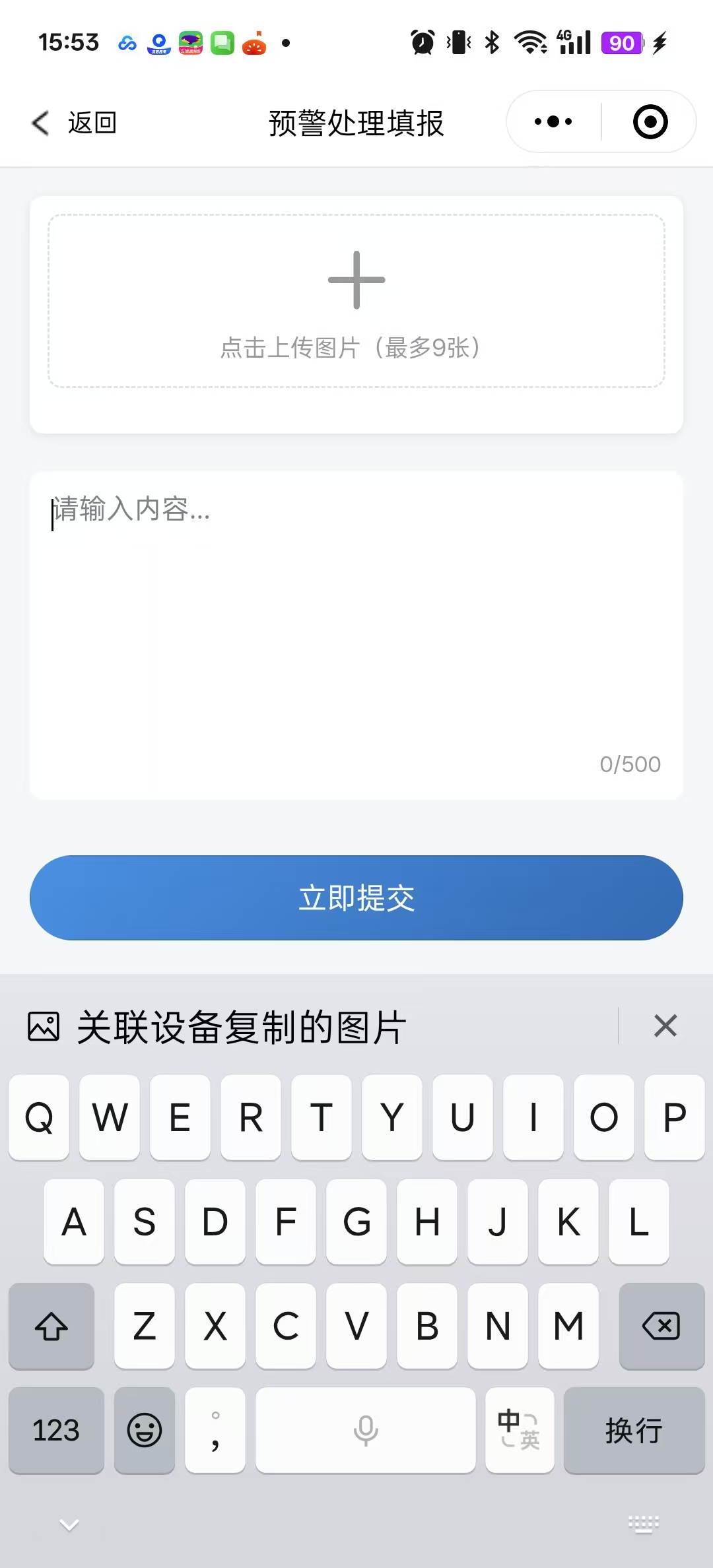Image resolution: width=713 pixels, height=1568 pixels.
Task: Tap the Q key on the keyboard
Action: (x=38, y=1117)
